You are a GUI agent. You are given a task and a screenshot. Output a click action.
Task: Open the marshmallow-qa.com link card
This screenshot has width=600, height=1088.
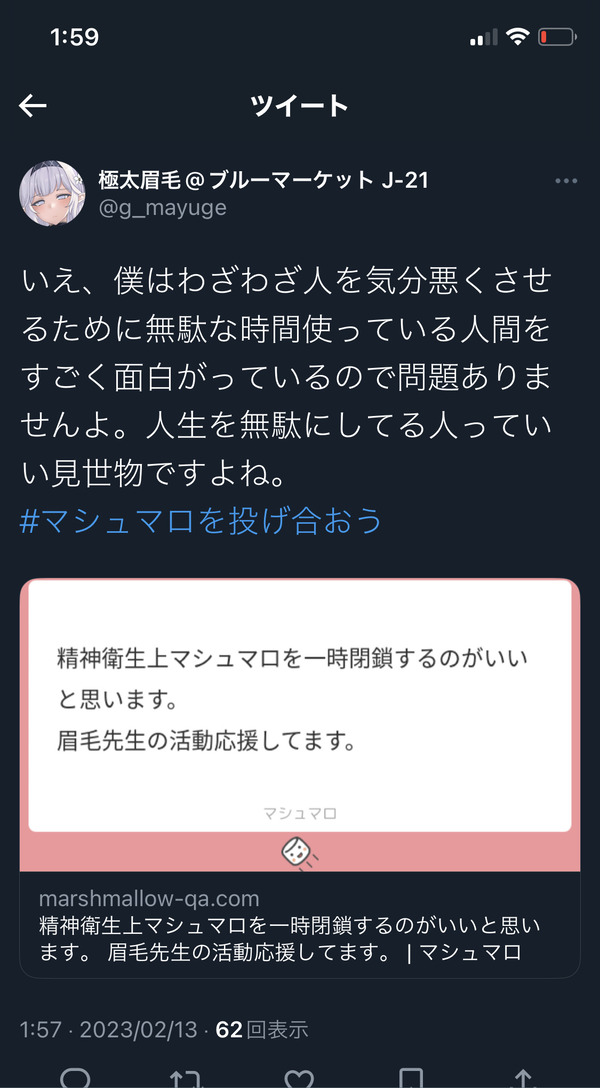pos(300,778)
